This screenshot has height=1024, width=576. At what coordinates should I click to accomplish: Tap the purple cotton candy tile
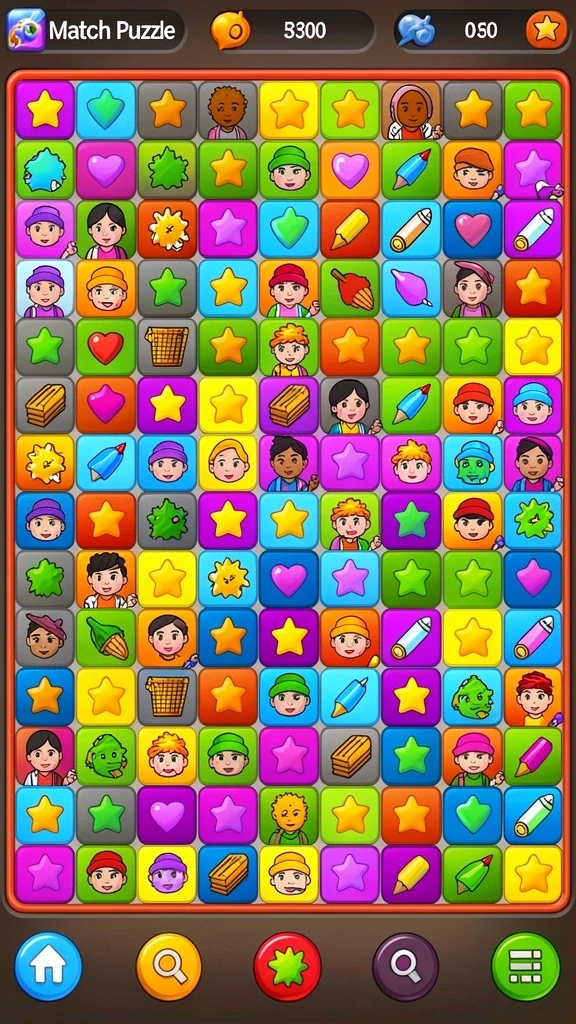click(411, 288)
